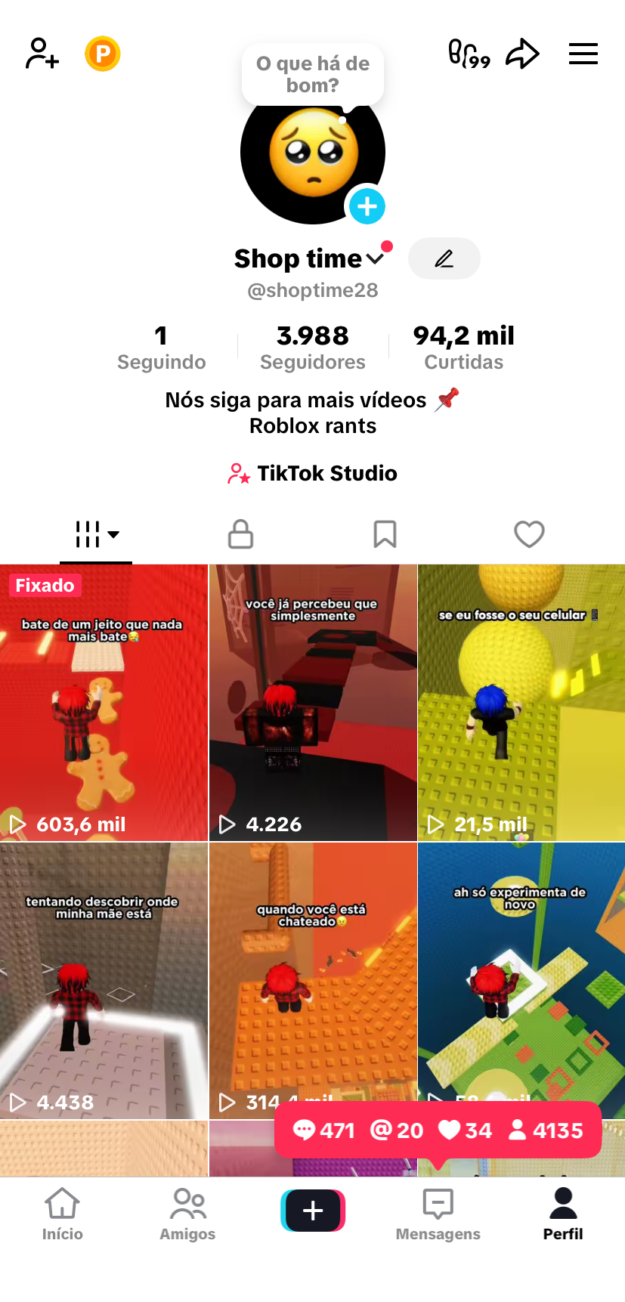Tap the blue plus on the avatar
The height and width of the screenshot is (1302, 625).
(x=367, y=207)
